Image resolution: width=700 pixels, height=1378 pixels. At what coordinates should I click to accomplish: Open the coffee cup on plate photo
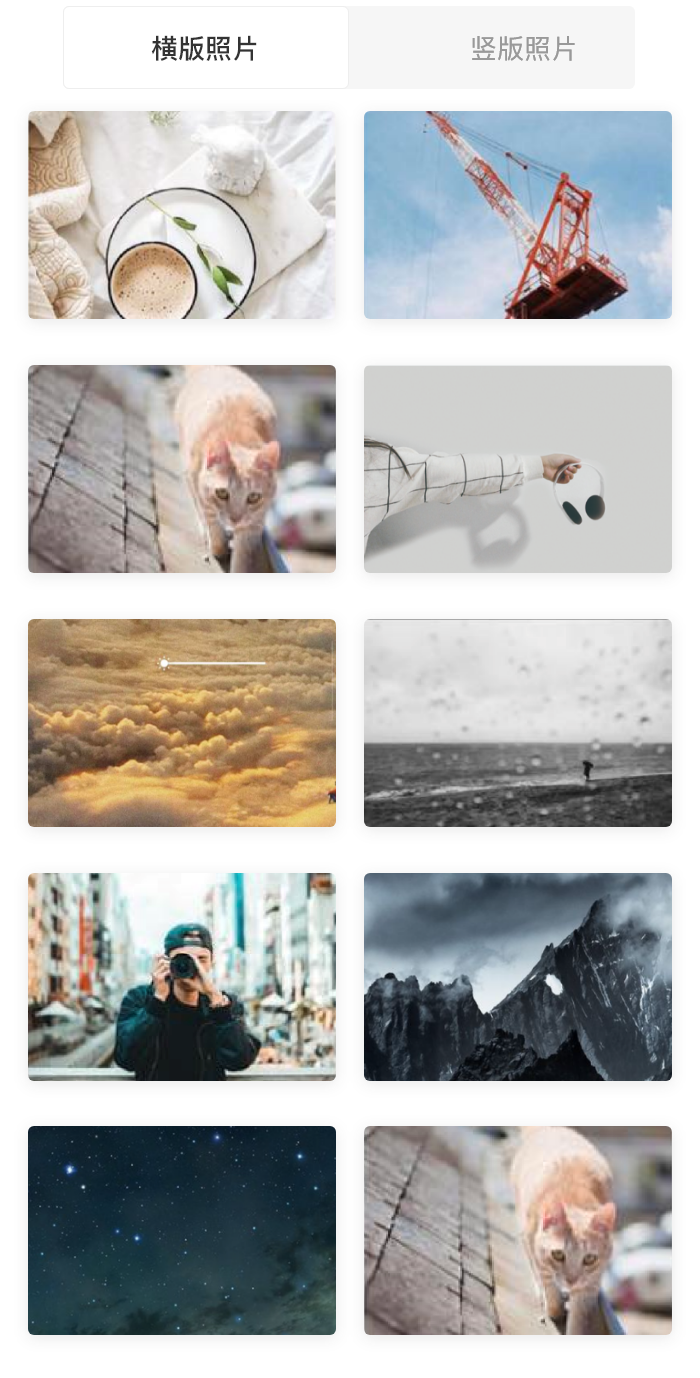tap(182, 215)
